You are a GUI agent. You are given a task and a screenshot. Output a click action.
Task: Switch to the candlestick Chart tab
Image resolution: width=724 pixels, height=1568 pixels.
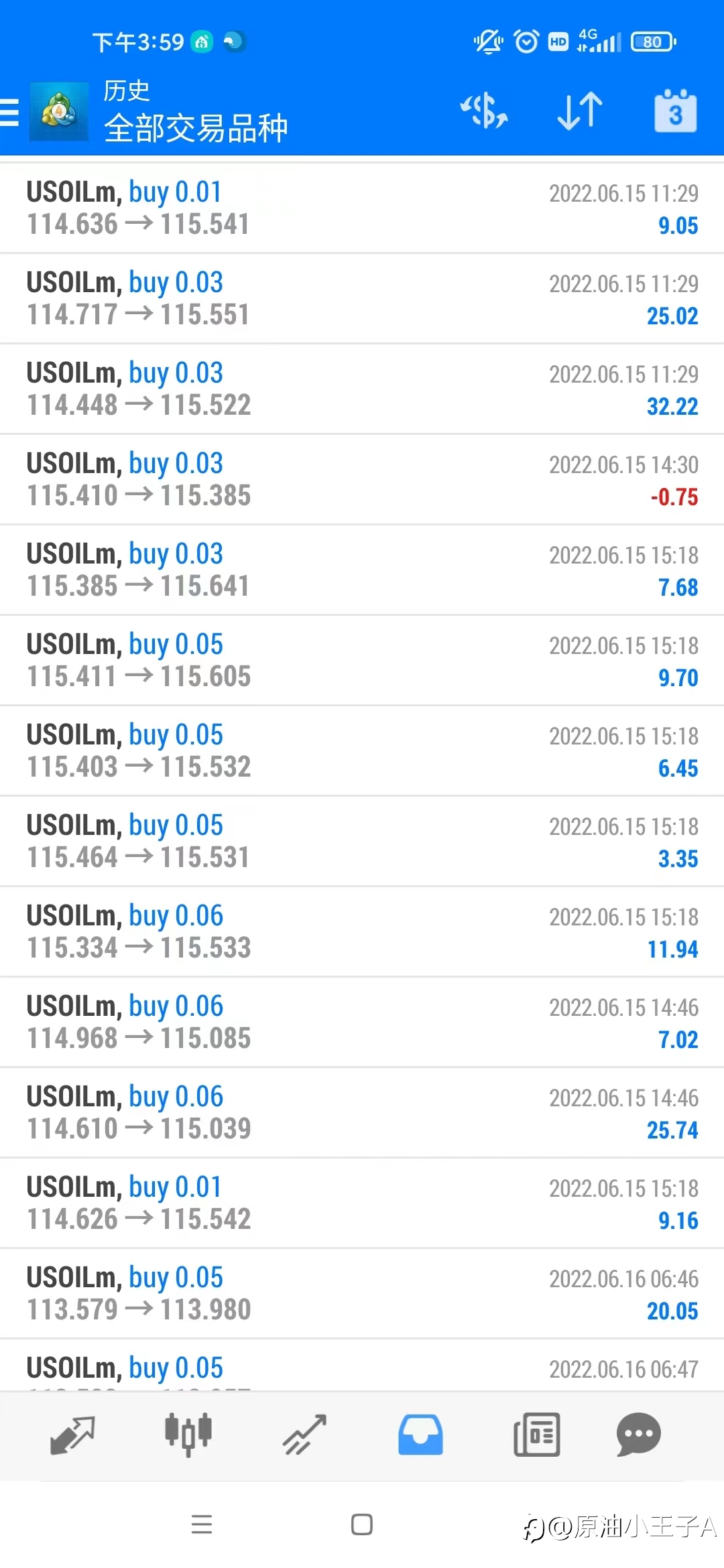188,1435
